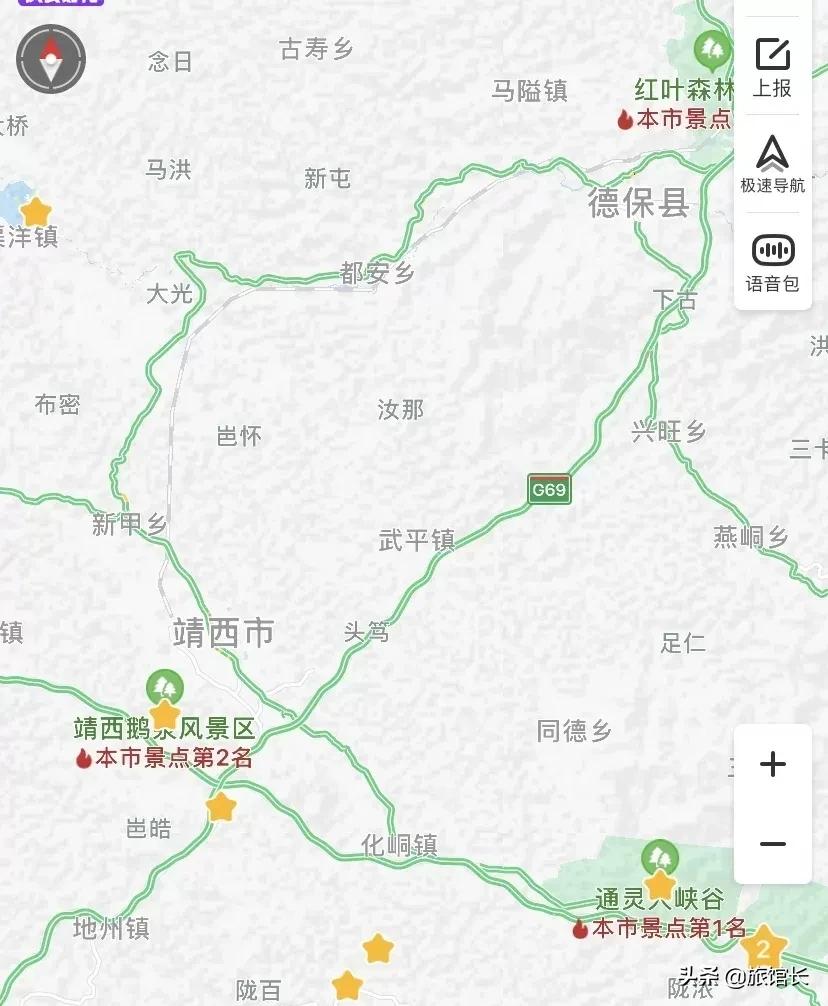
Task: Open the 上报 report option
Action: [x=772, y=66]
